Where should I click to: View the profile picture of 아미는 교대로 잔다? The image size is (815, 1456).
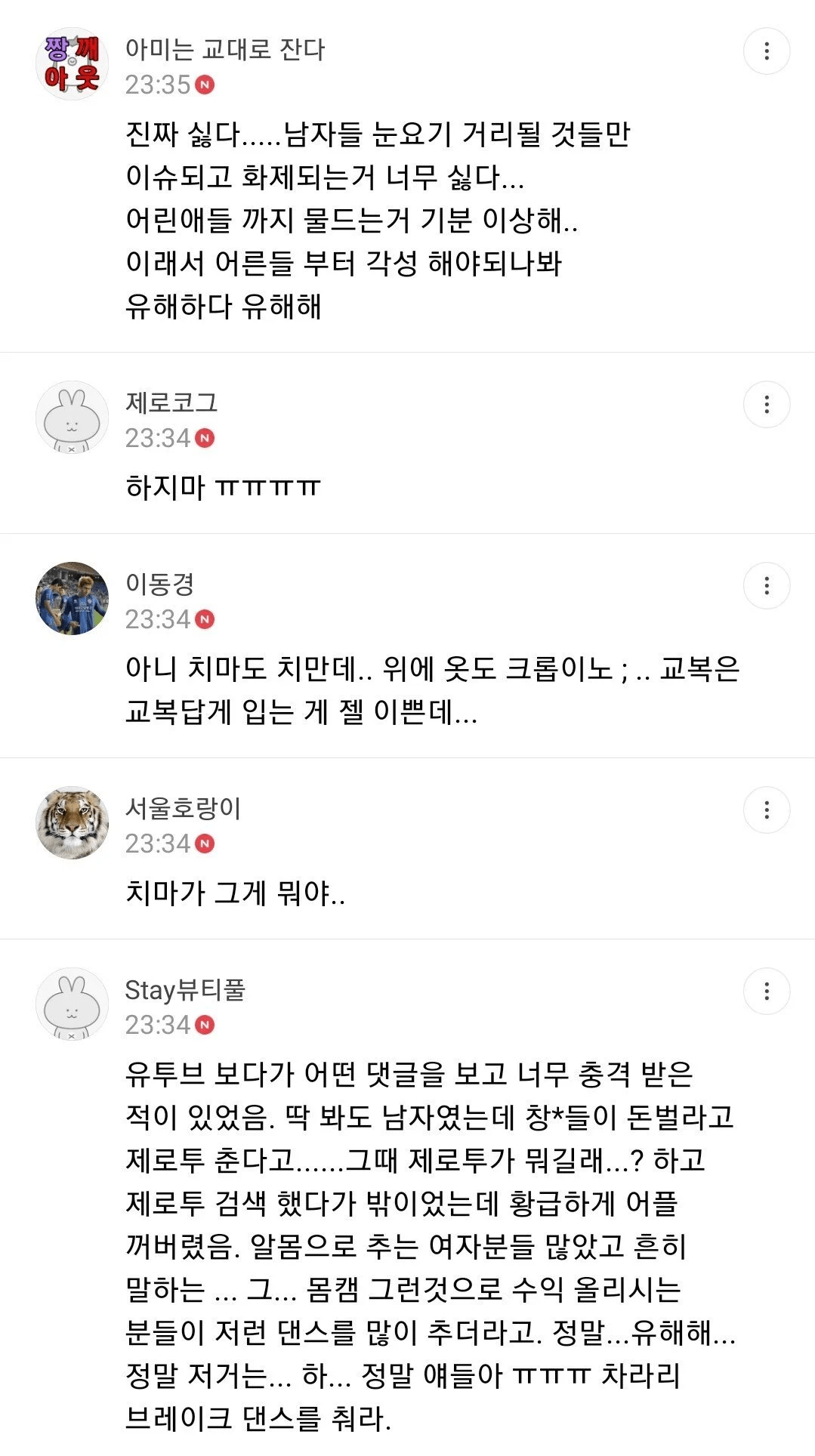tap(72, 64)
